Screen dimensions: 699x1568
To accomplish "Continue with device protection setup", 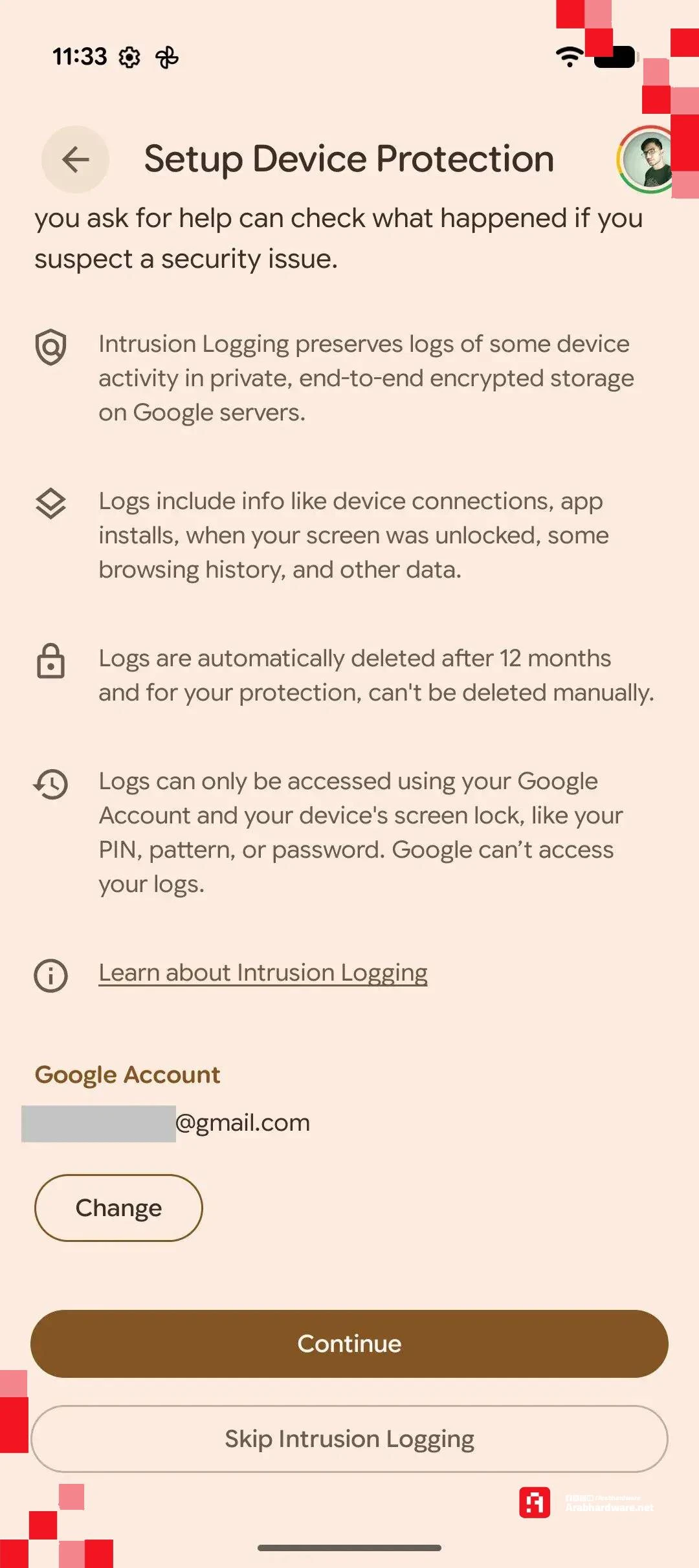I will 349,1344.
